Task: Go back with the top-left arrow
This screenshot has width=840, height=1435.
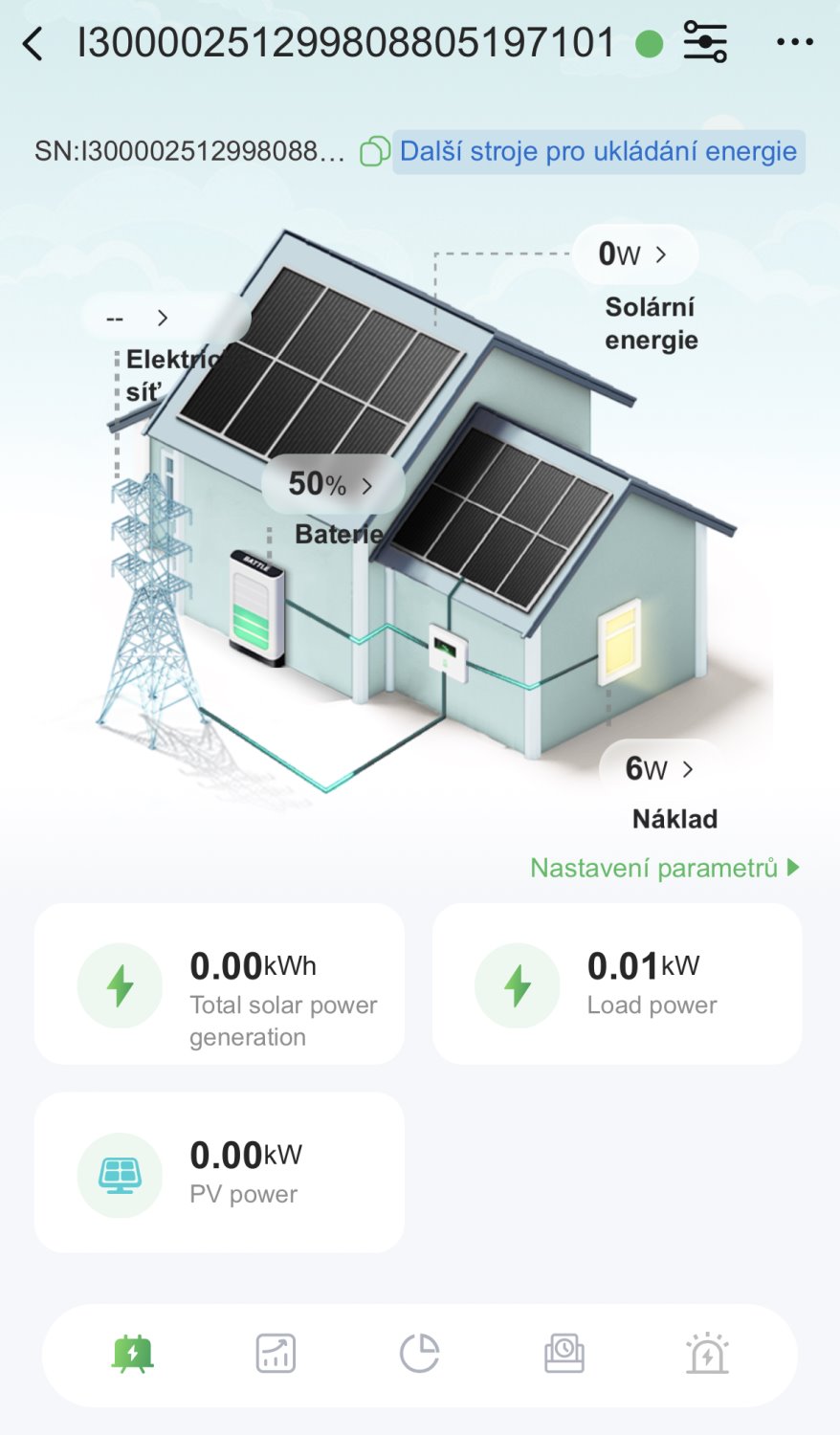Action: (x=33, y=44)
